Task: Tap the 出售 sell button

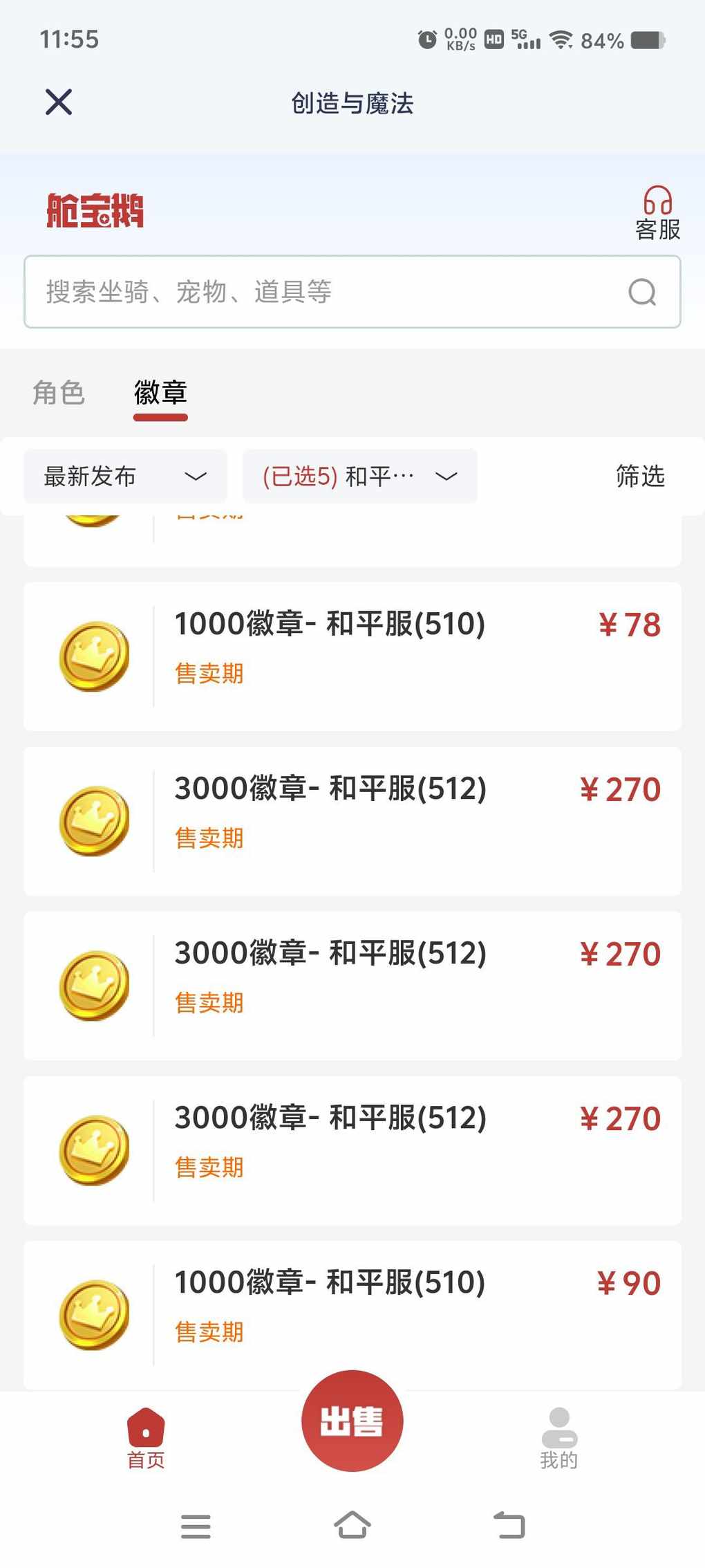Action: coord(352,1421)
